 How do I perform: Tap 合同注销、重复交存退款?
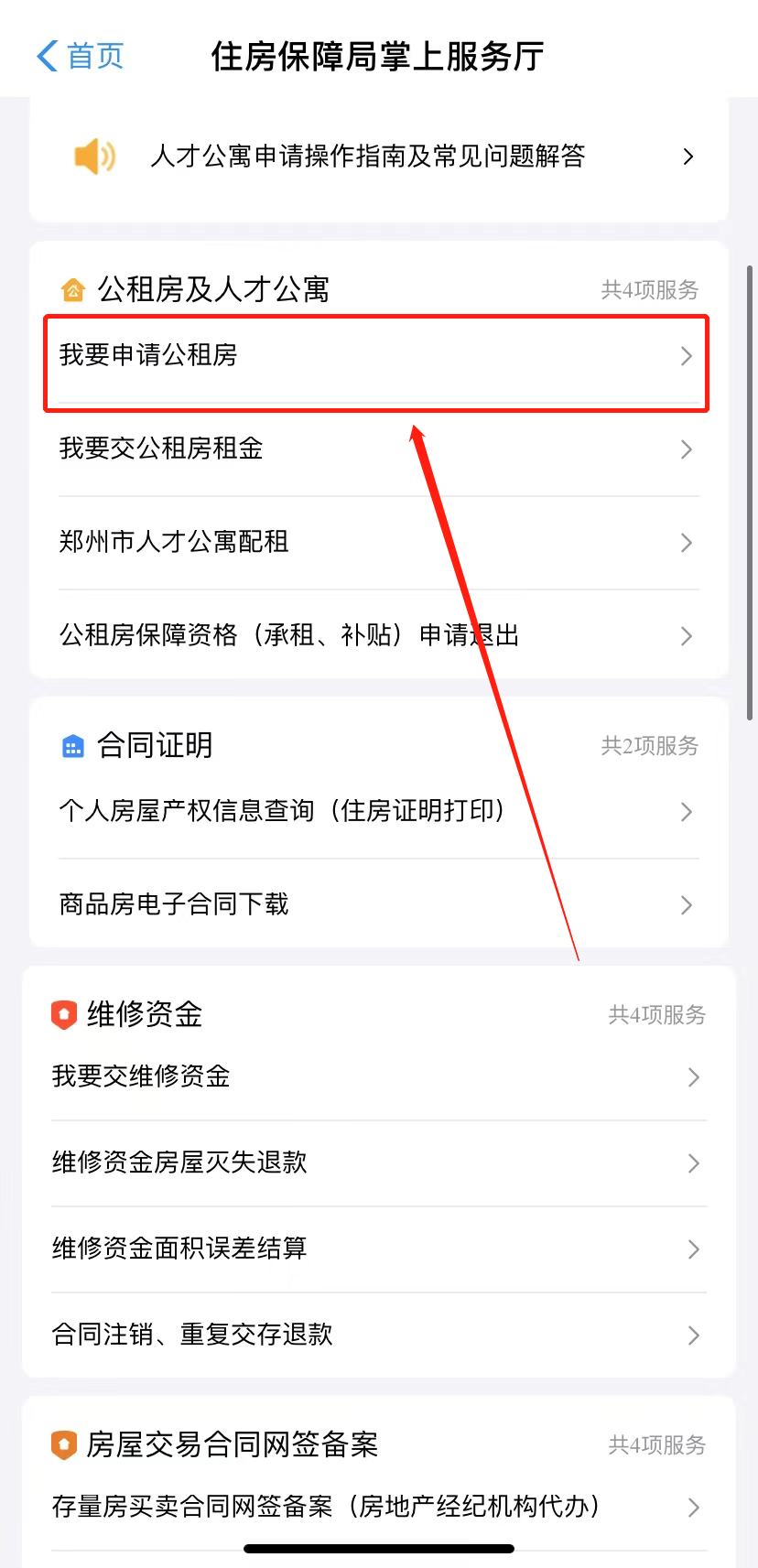[x=377, y=1336]
